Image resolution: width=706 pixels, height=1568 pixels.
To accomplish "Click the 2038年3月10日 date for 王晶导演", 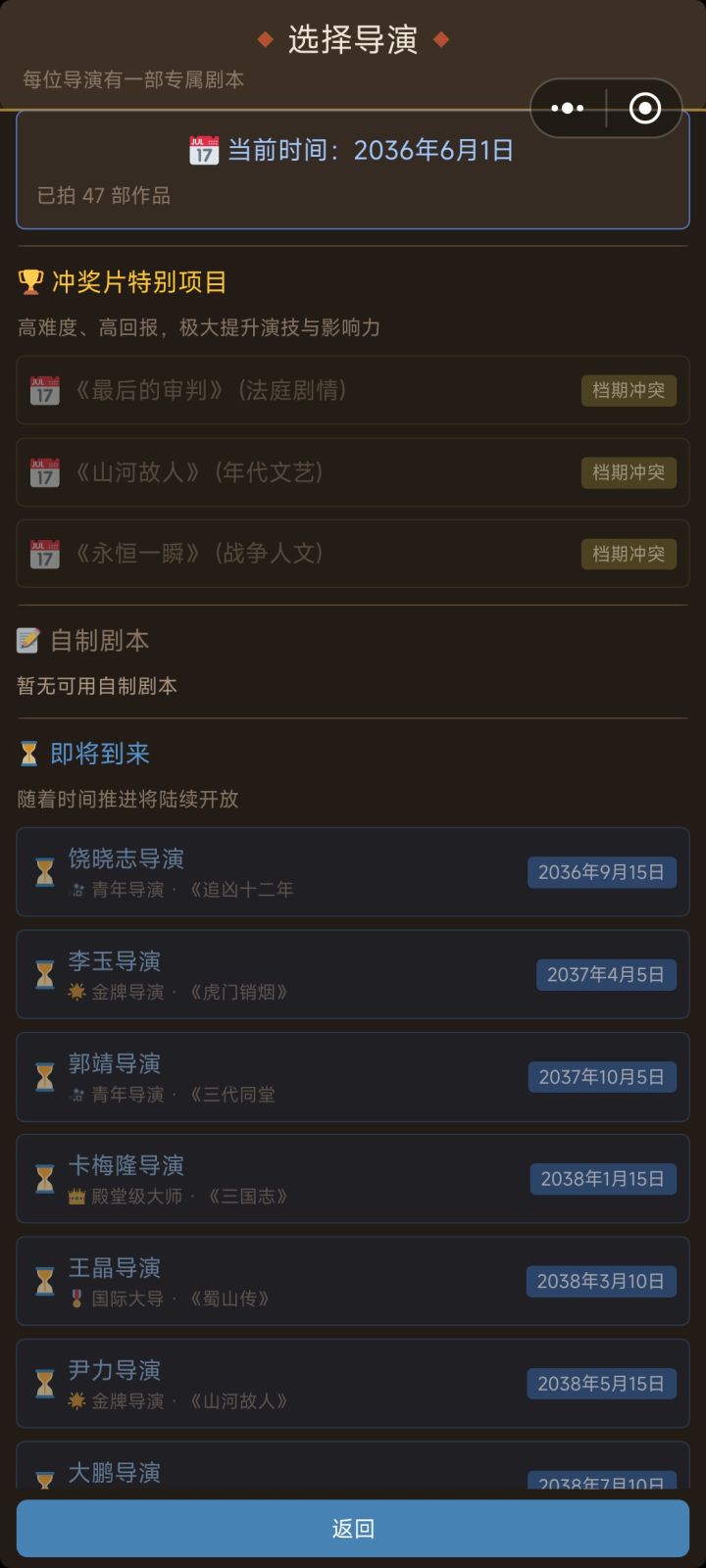I will (601, 1281).
